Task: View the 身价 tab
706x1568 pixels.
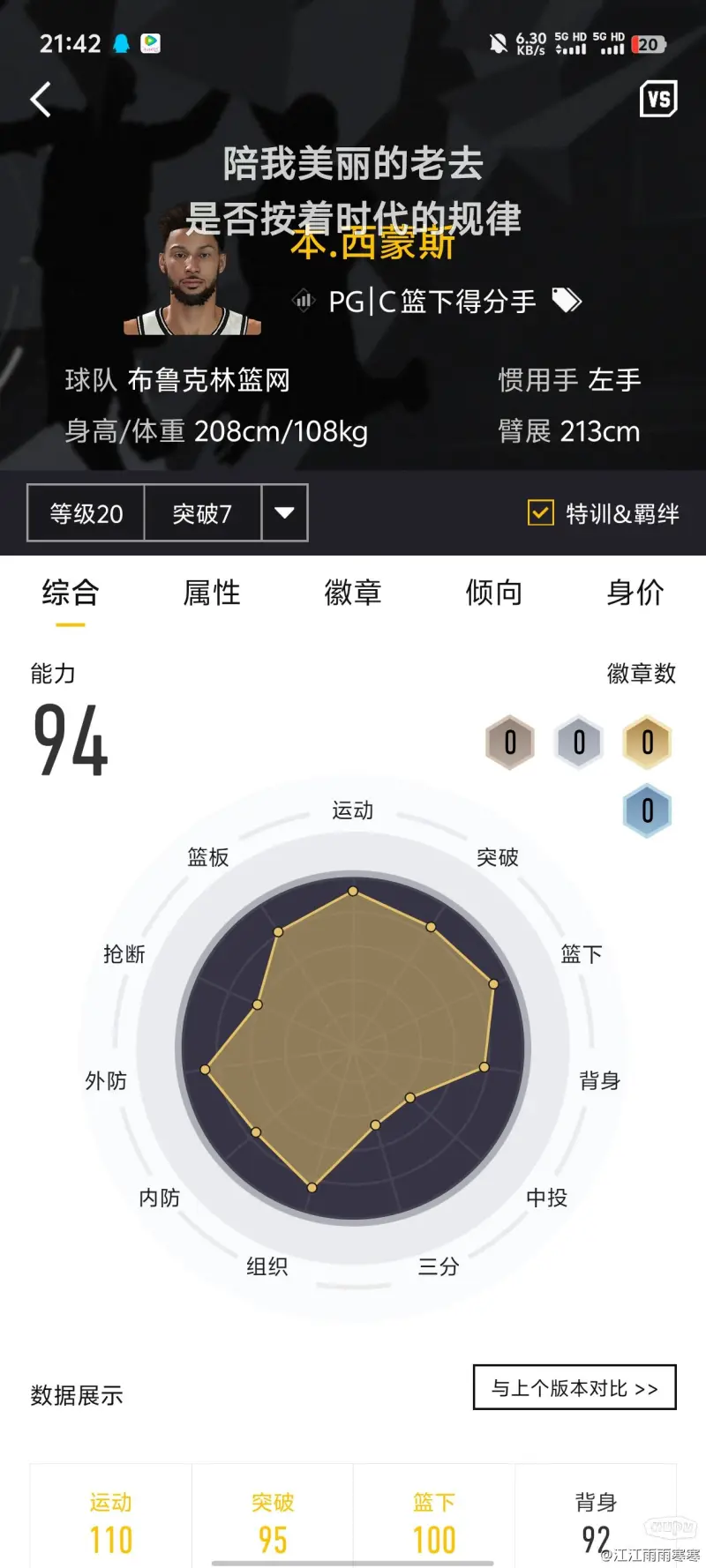Action: point(635,593)
